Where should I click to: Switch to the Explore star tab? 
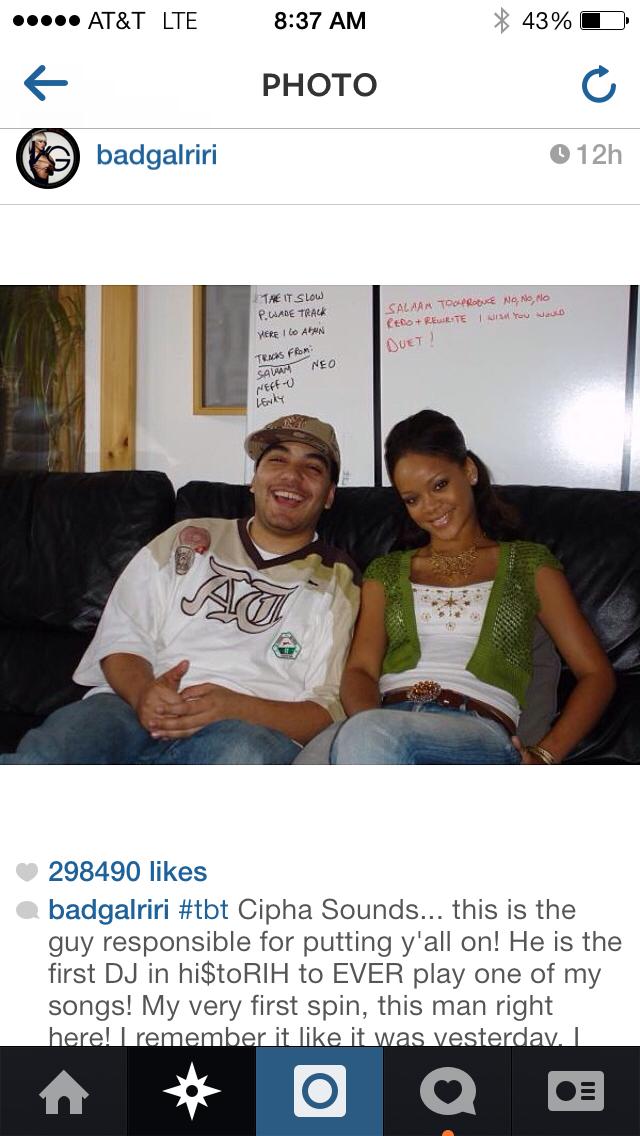191,1091
